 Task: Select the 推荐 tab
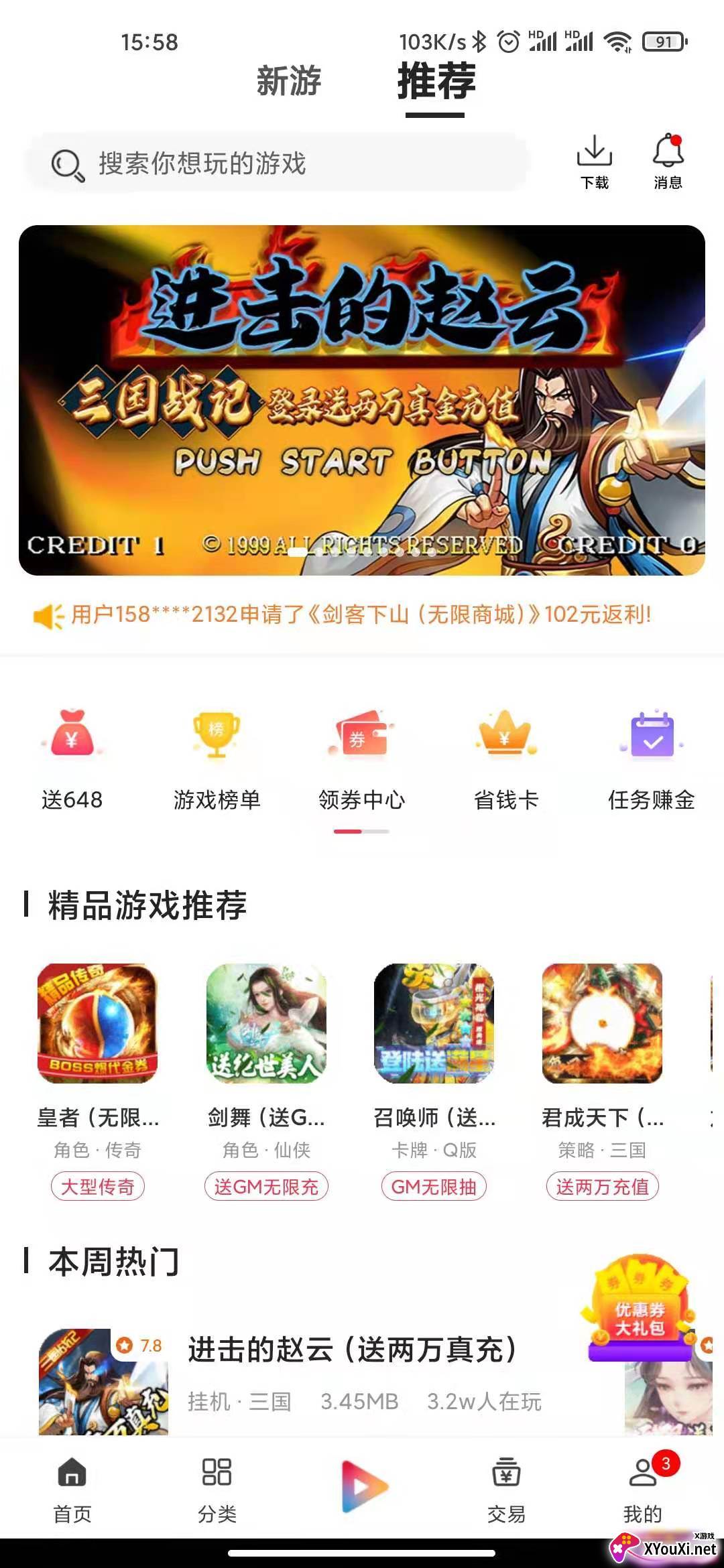click(436, 81)
